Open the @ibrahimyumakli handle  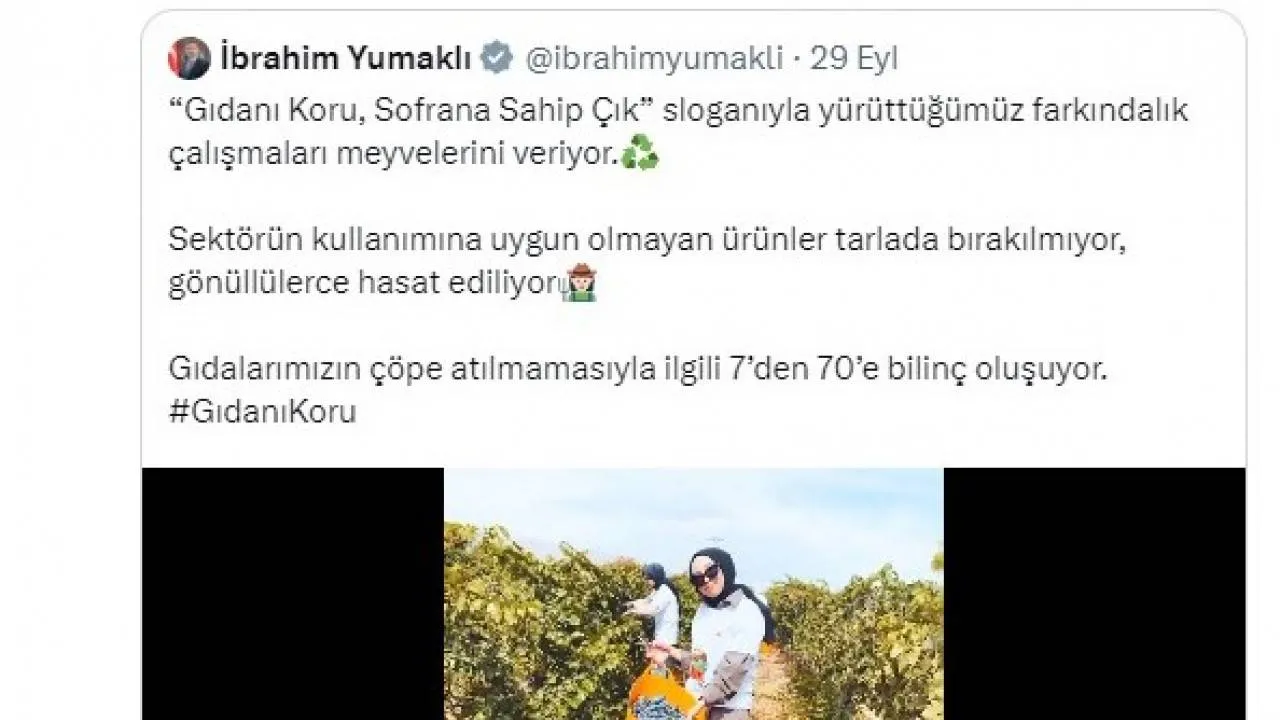[x=655, y=59]
